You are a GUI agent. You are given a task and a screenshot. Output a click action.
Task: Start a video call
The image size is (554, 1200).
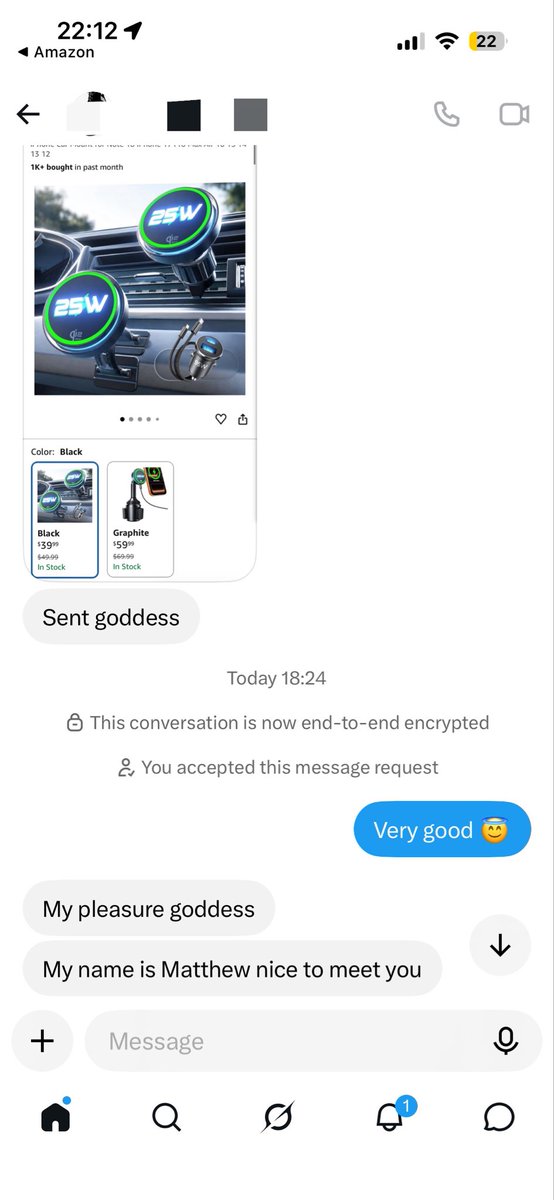(514, 114)
